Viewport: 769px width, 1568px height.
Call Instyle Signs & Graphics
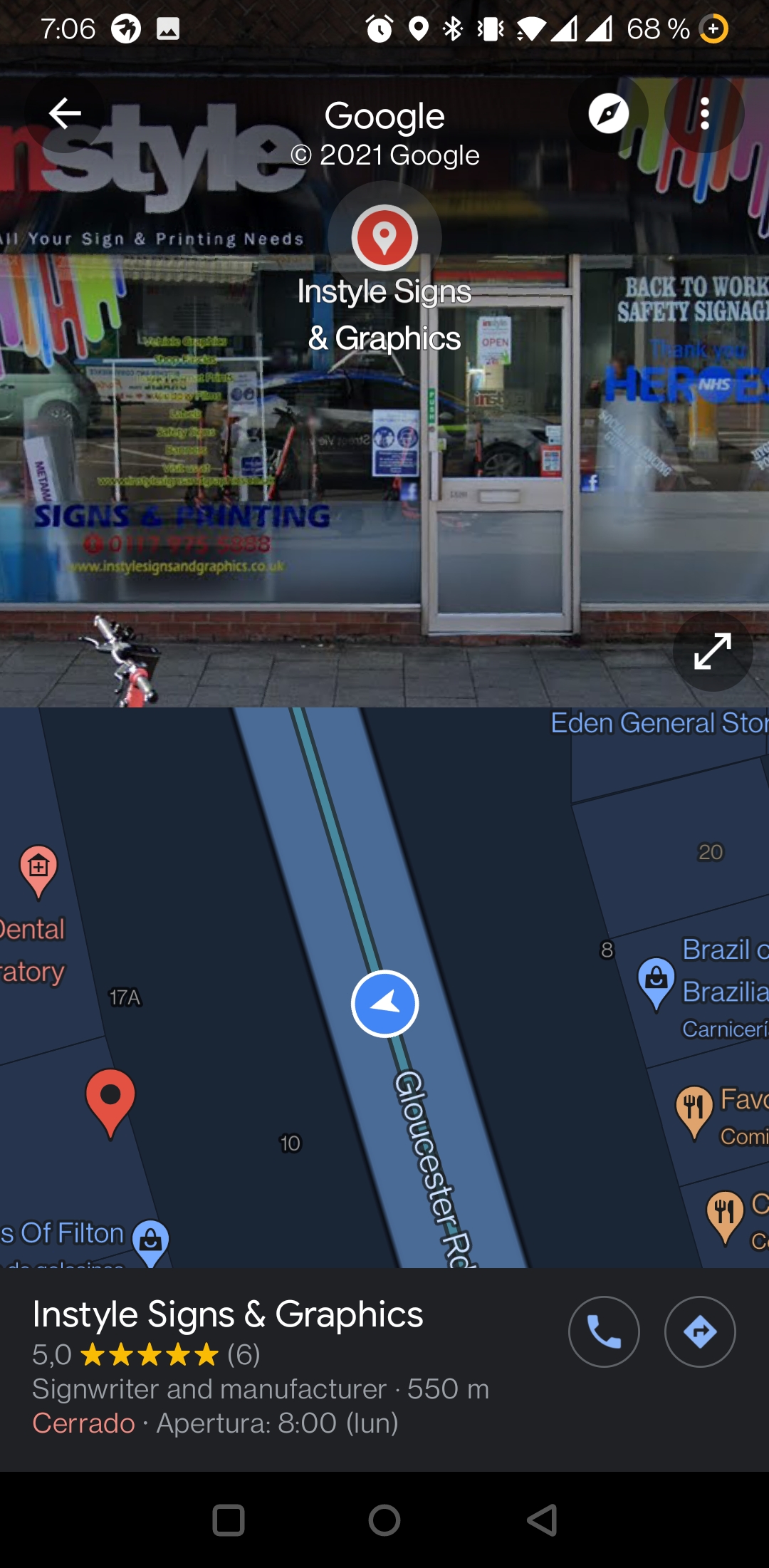click(604, 1331)
